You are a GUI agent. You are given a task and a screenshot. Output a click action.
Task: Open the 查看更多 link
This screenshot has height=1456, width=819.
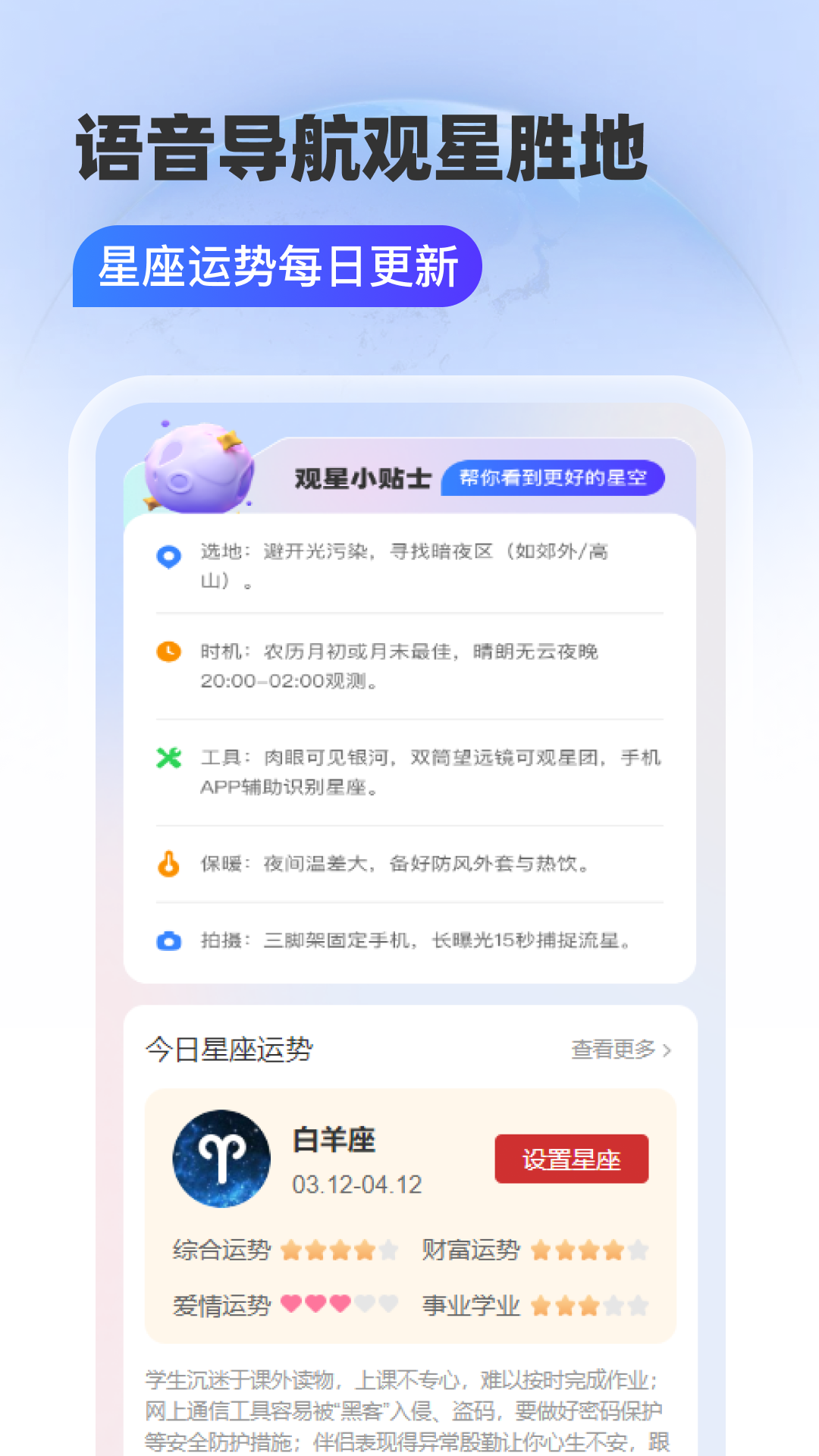click(611, 1049)
